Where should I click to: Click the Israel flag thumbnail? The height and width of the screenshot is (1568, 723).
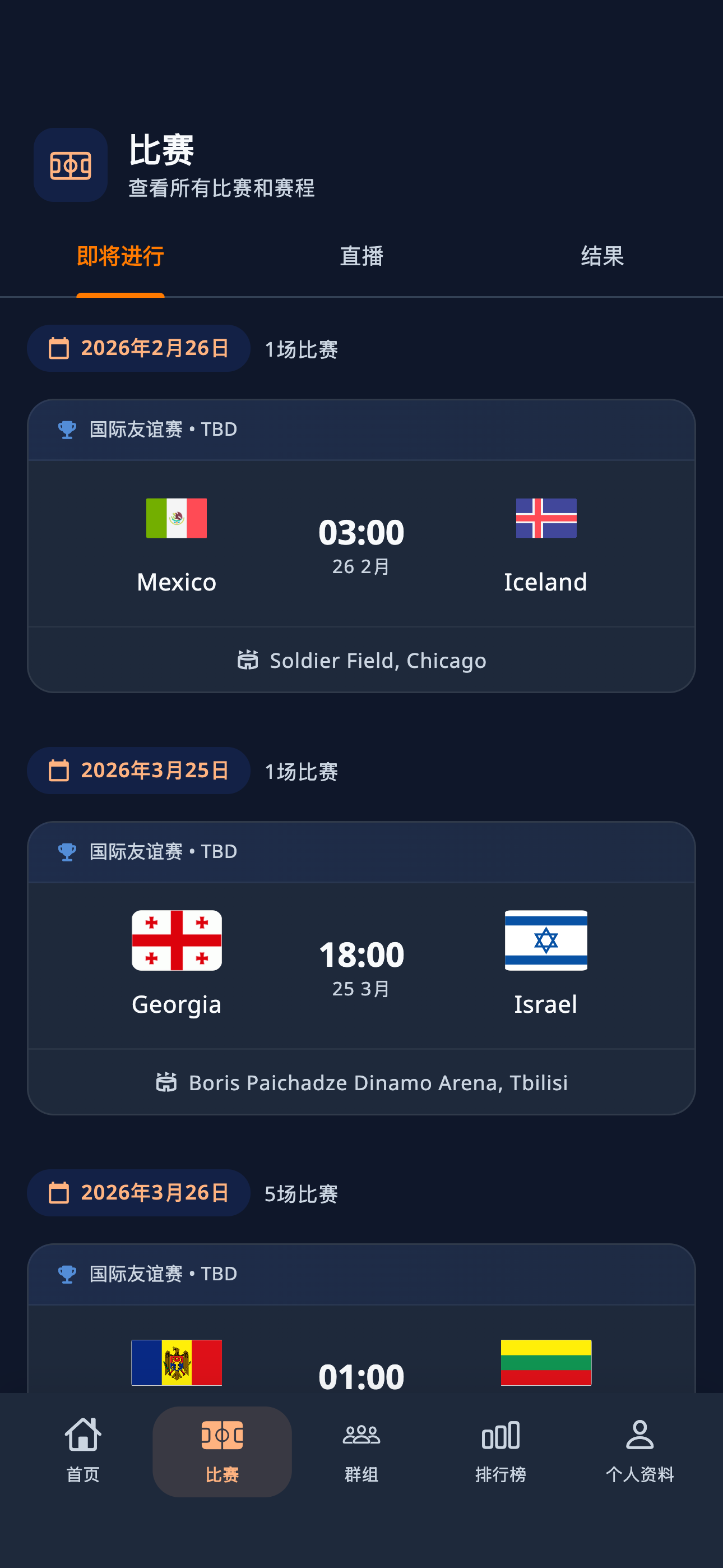545,941
